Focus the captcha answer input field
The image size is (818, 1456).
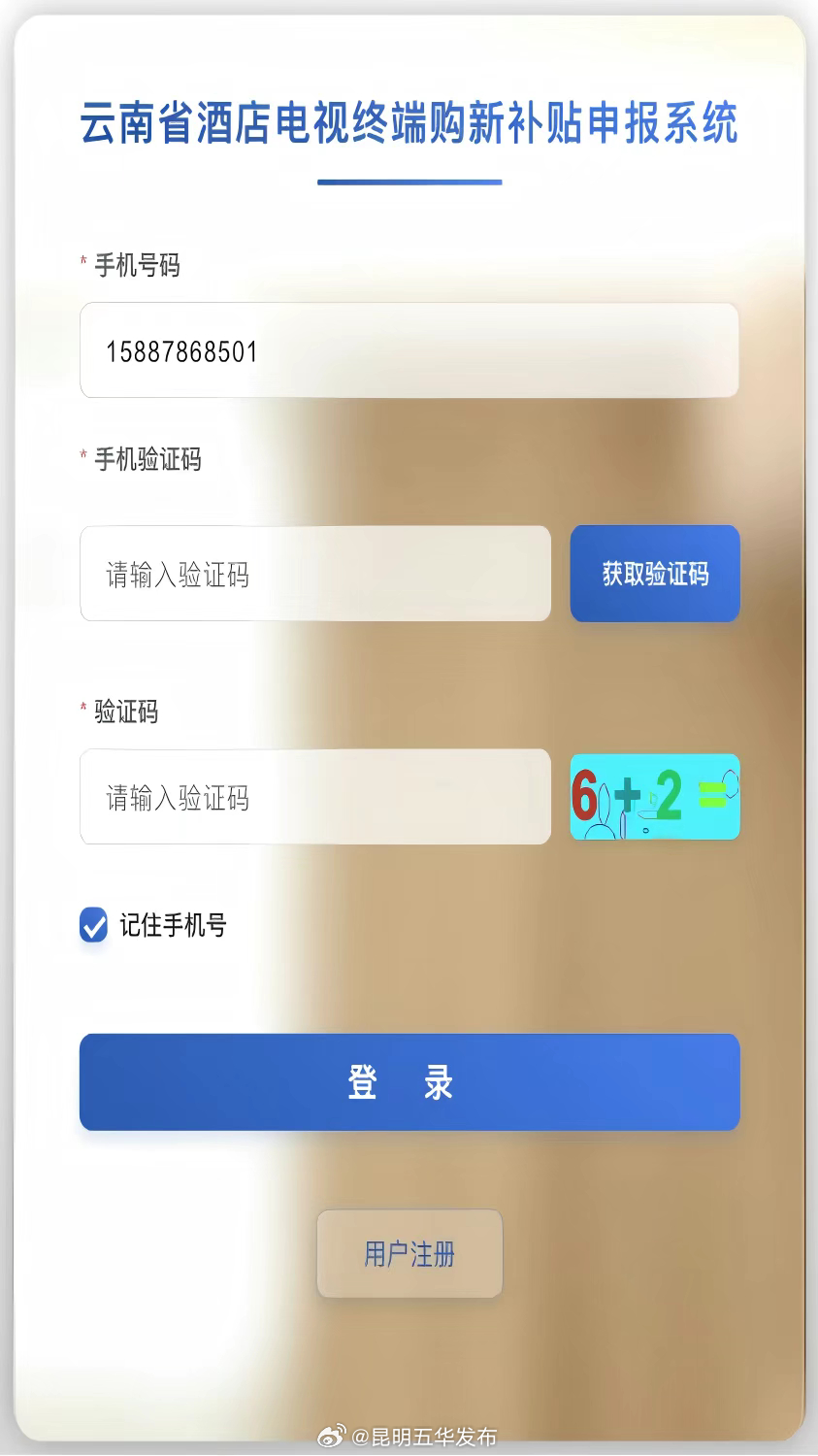[315, 797]
